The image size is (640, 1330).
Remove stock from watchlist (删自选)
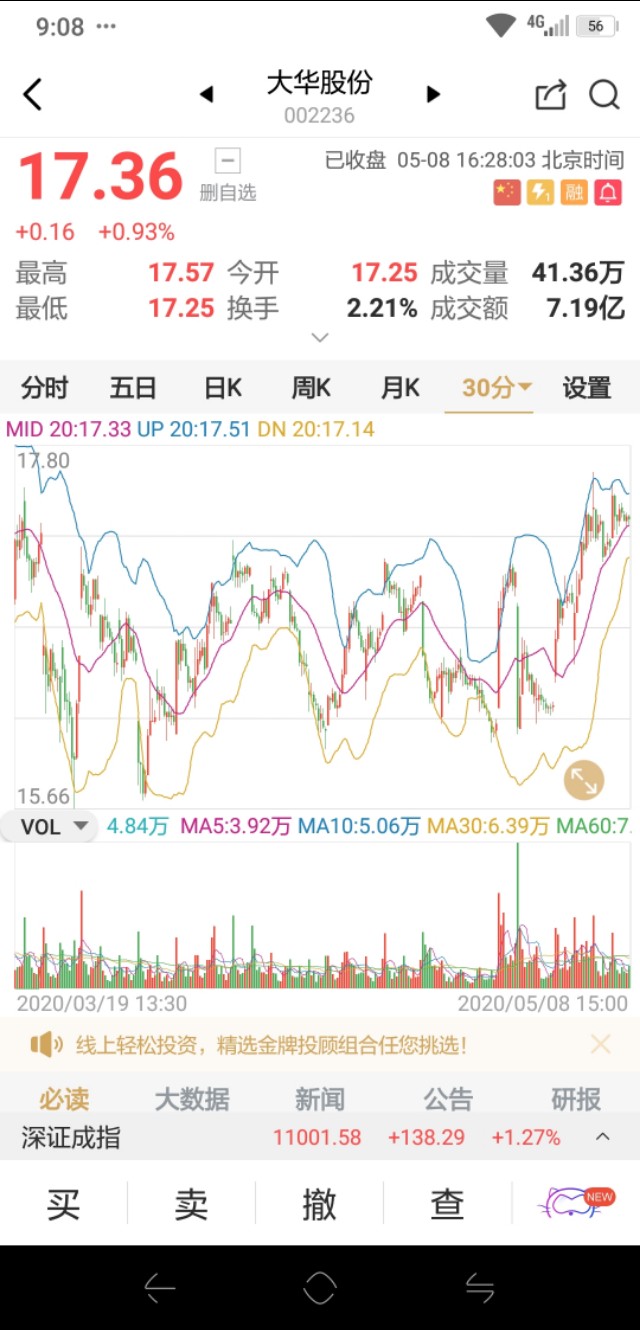point(228,175)
